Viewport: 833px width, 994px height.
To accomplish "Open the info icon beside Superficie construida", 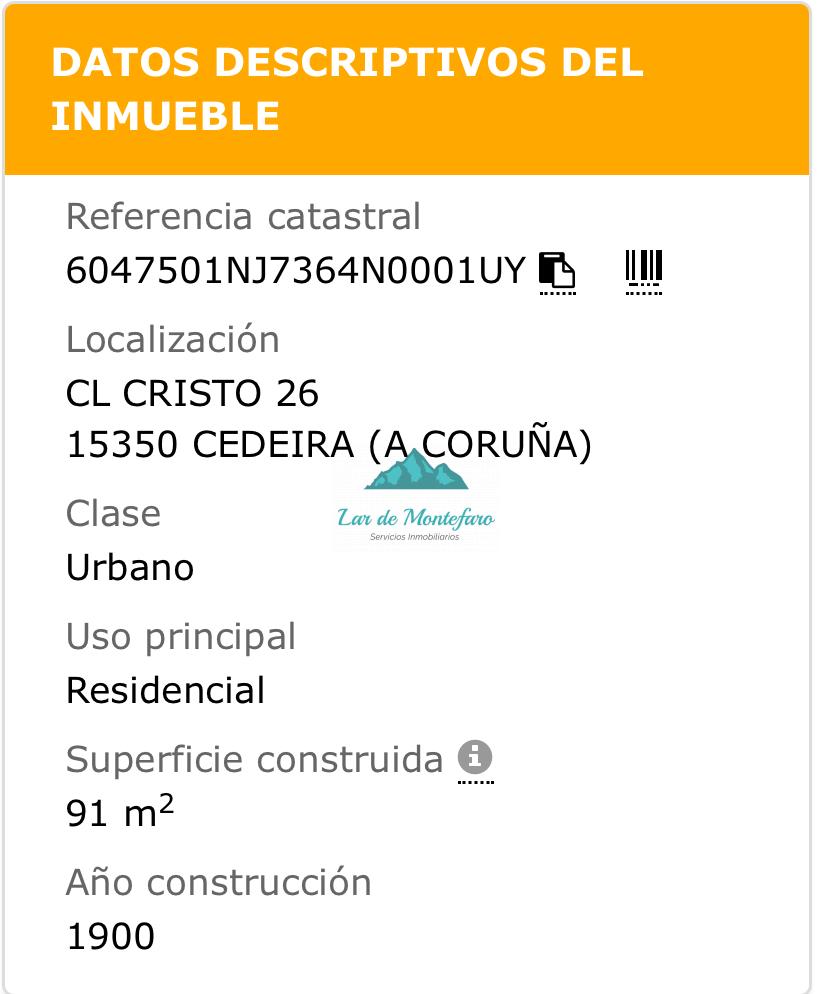I will coord(475,758).
